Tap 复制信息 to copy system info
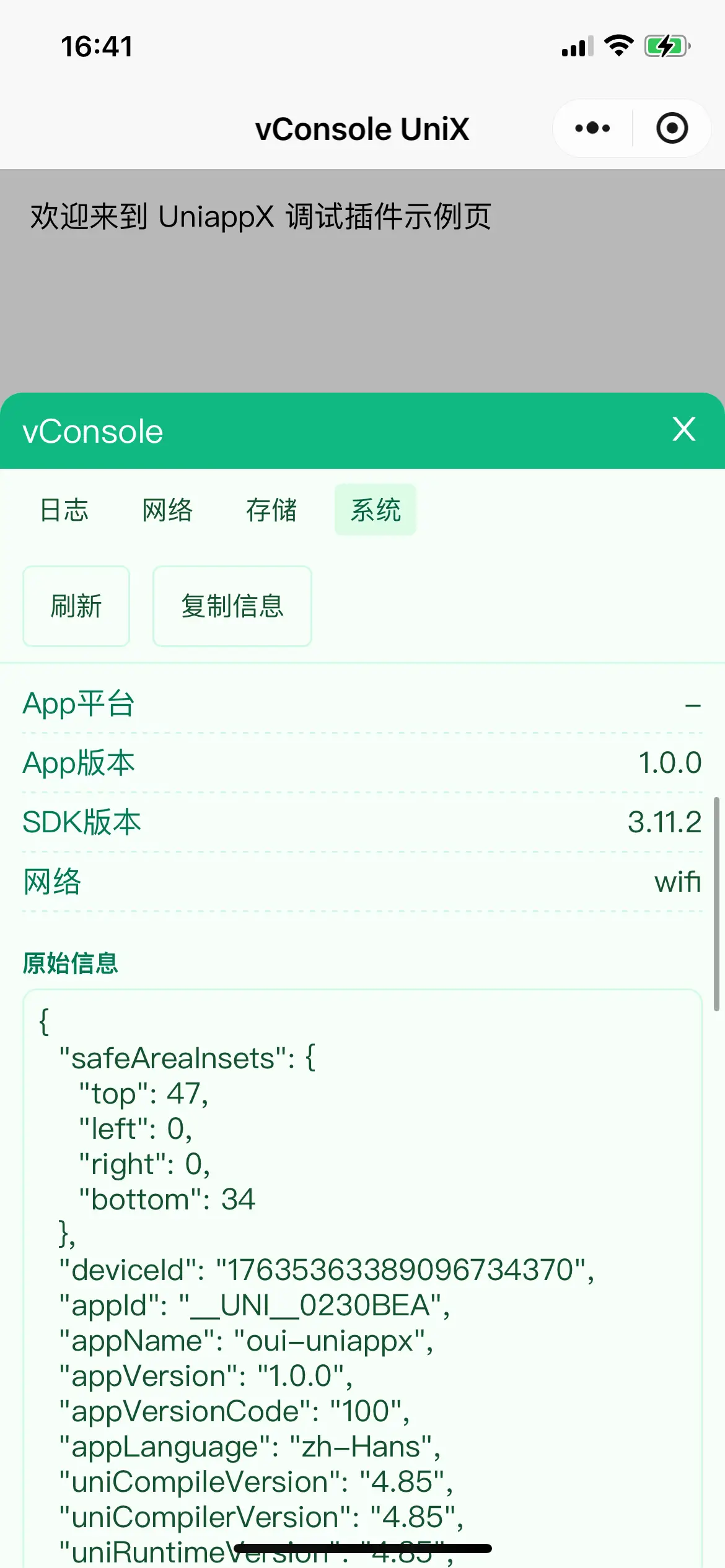The width and height of the screenshot is (725, 1568). click(x=232, y=606)
